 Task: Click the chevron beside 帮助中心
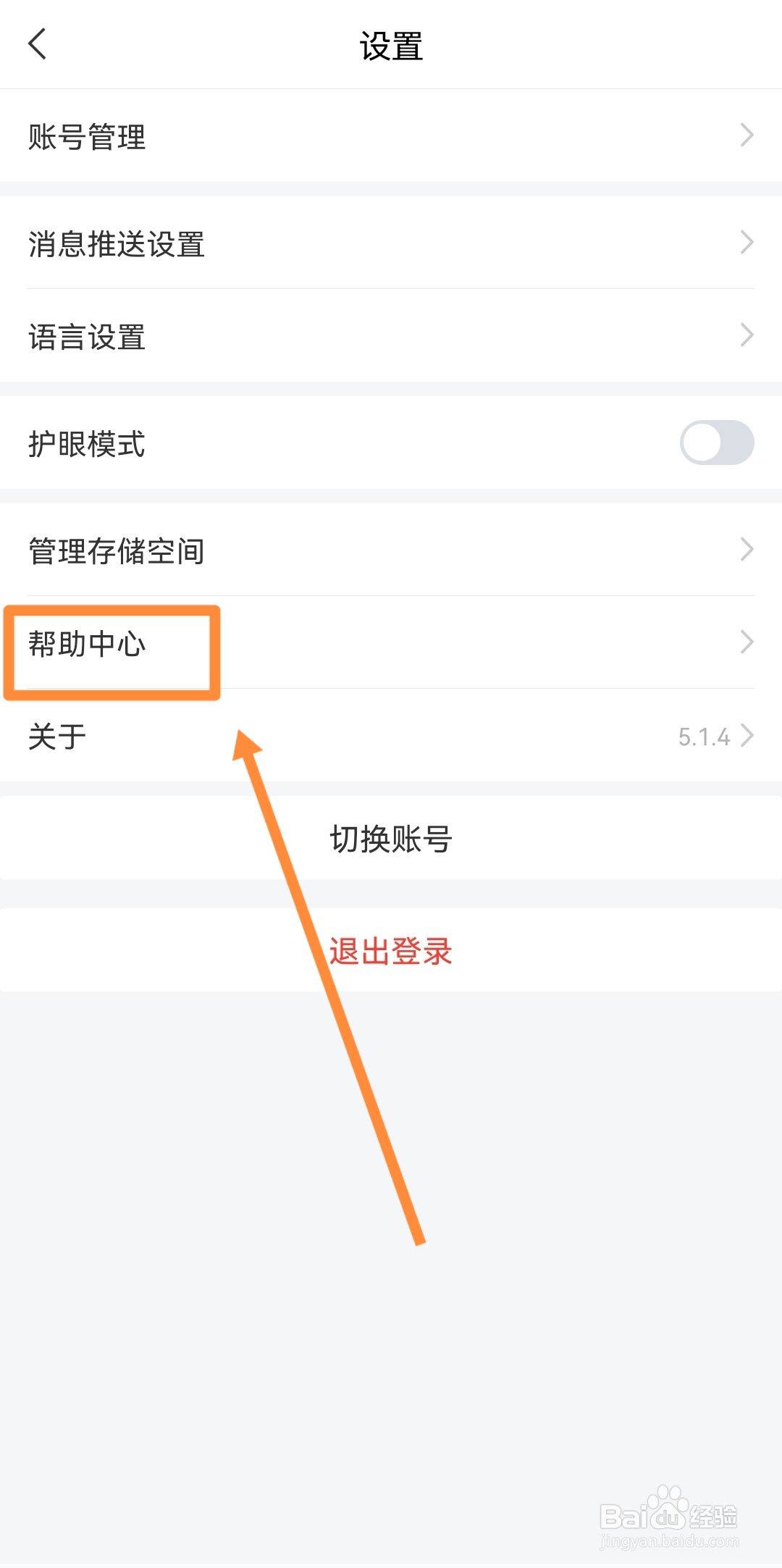[x=749, y=641]
